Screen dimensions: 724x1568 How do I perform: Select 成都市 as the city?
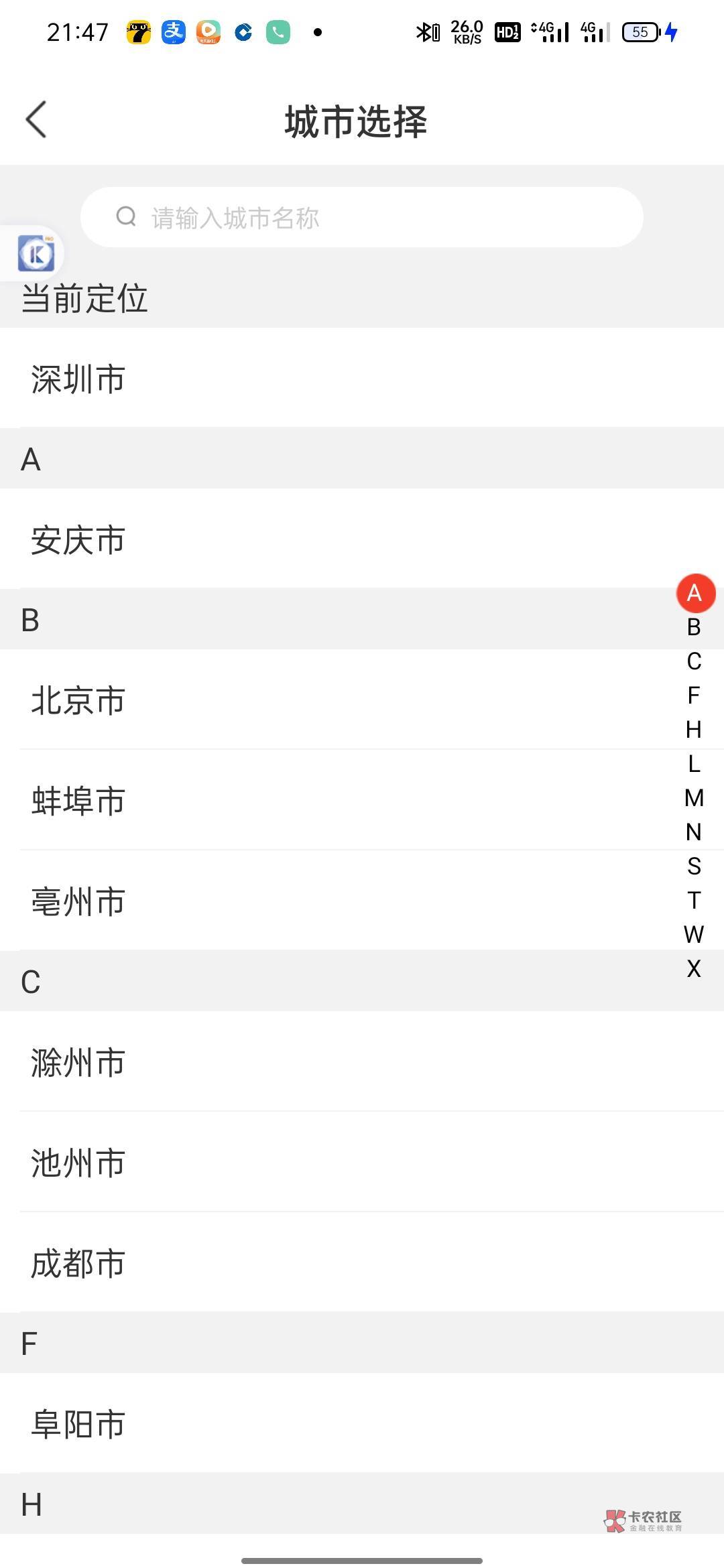[362, 1262]
